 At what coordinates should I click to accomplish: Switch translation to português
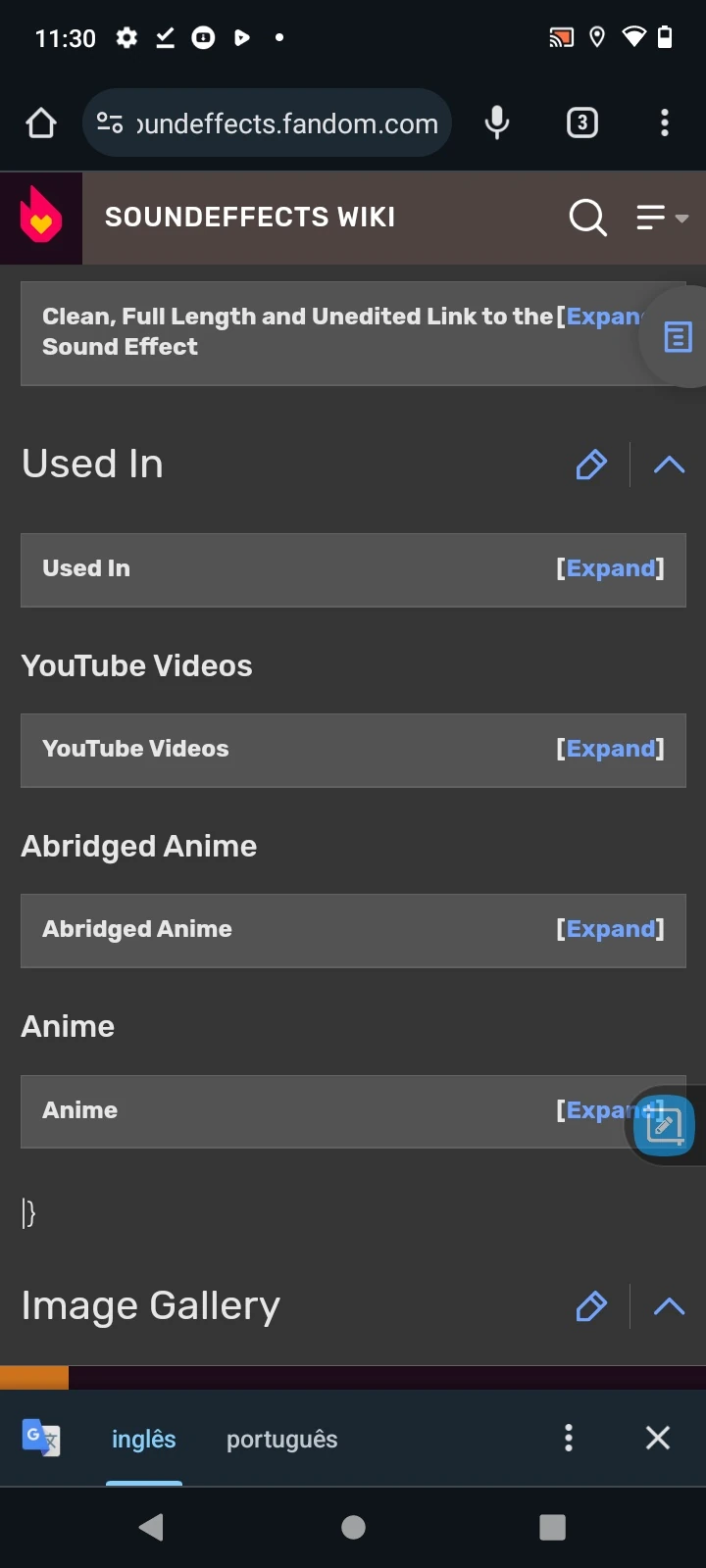click(x=281, y=1439)
